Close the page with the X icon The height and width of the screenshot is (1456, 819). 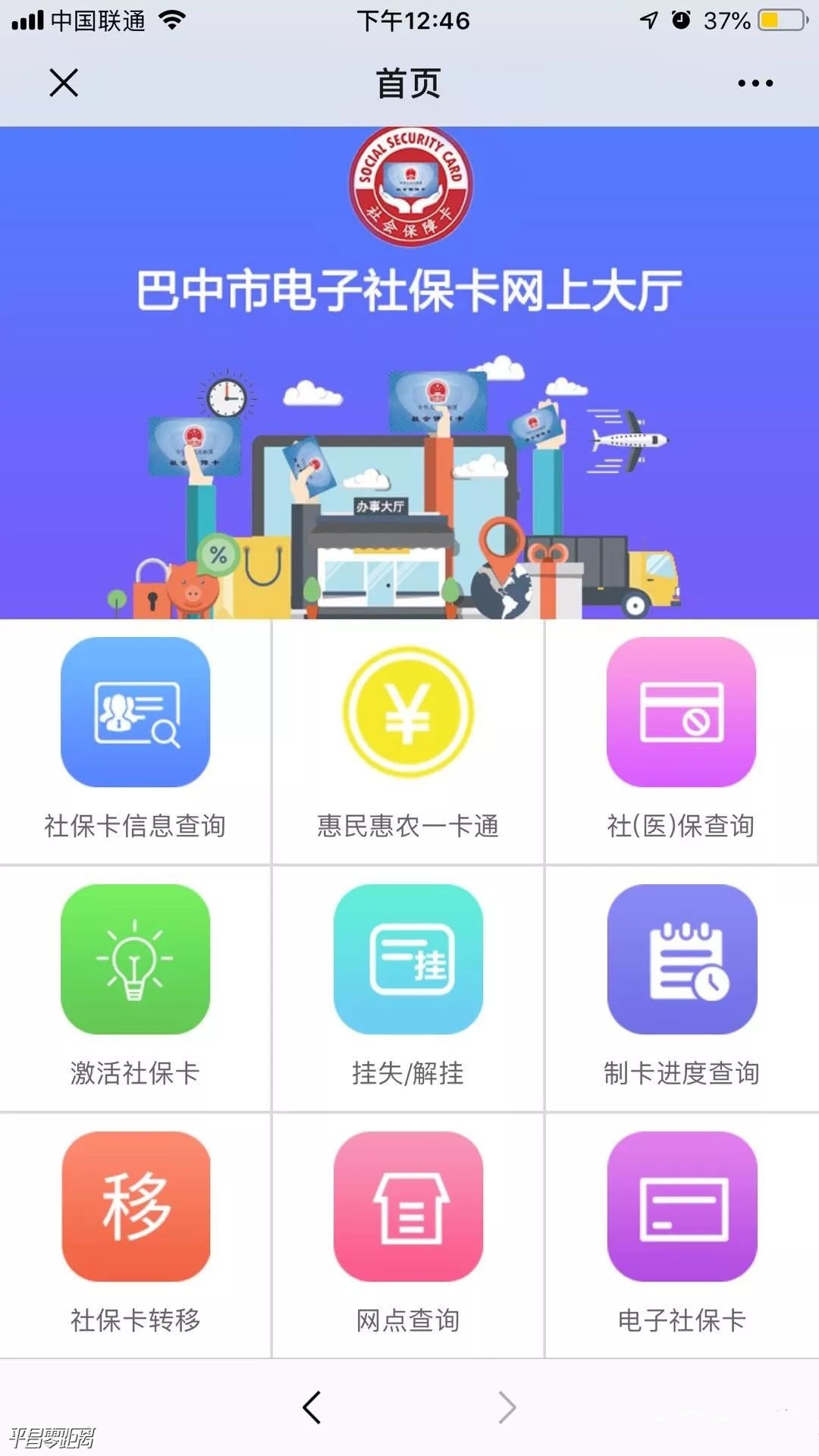coord(64,83)
